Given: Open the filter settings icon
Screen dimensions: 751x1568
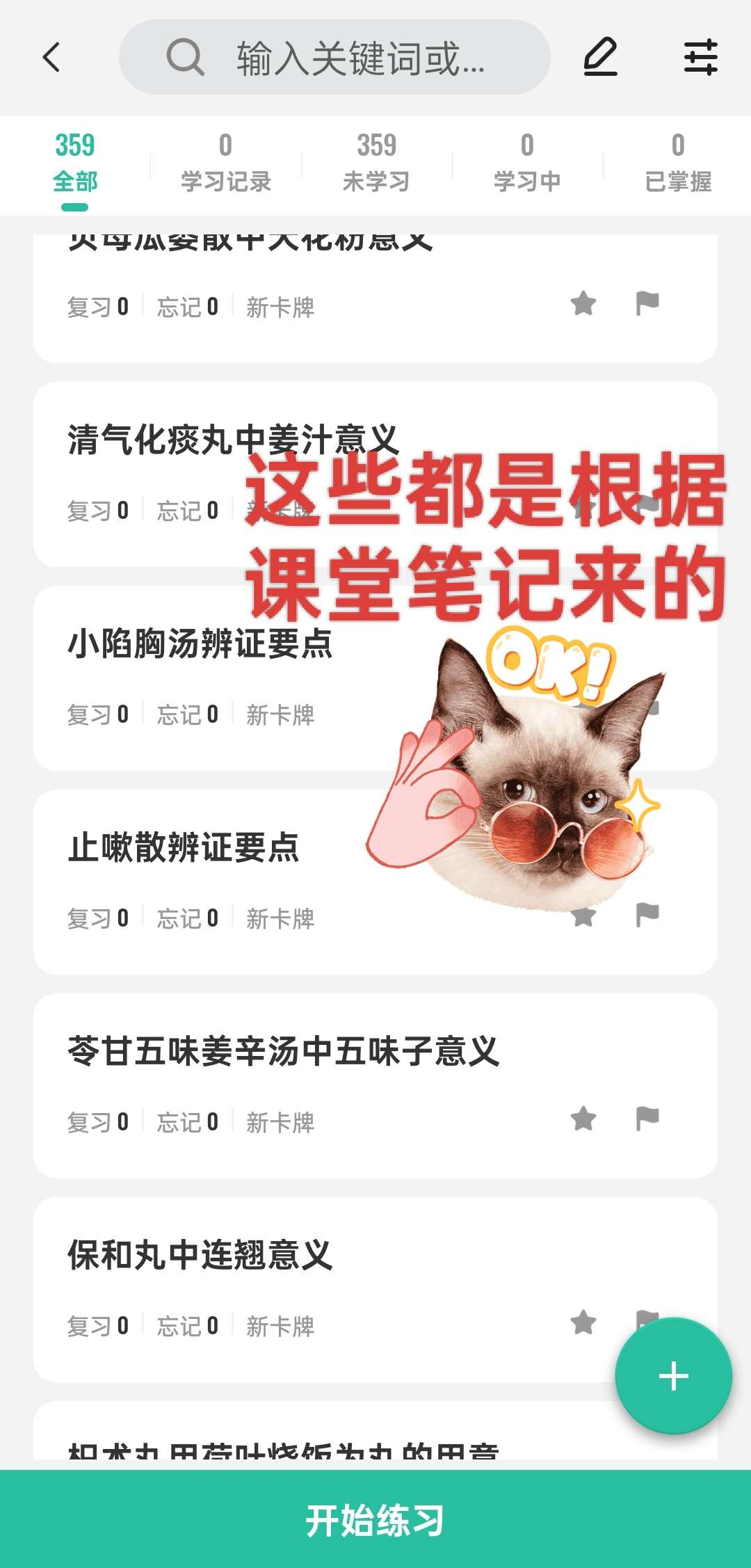Looking at the screenshot, I should pyautogui.click(x=700, y=57).
